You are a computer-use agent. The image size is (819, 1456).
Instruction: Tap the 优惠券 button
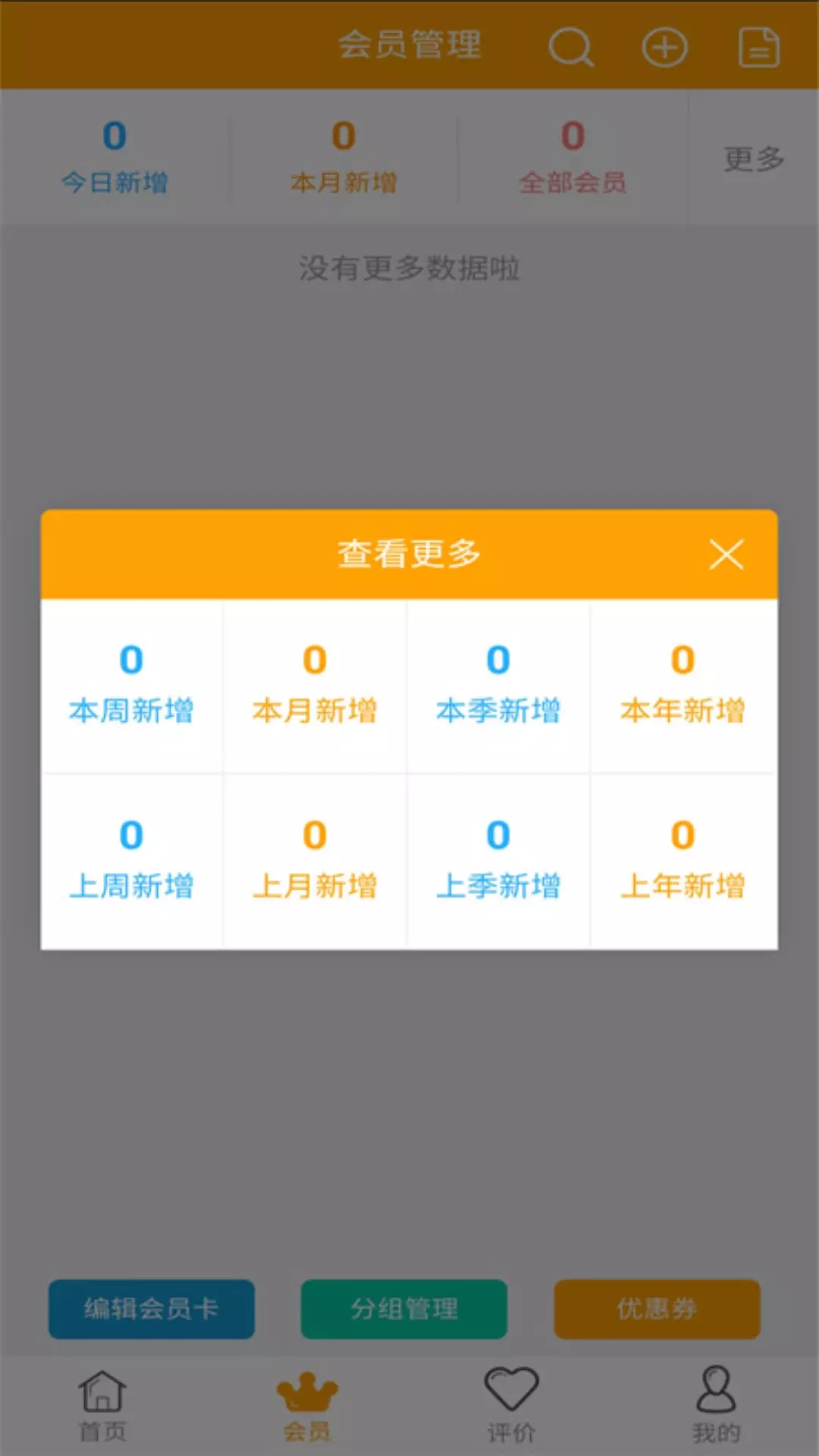657,1308
